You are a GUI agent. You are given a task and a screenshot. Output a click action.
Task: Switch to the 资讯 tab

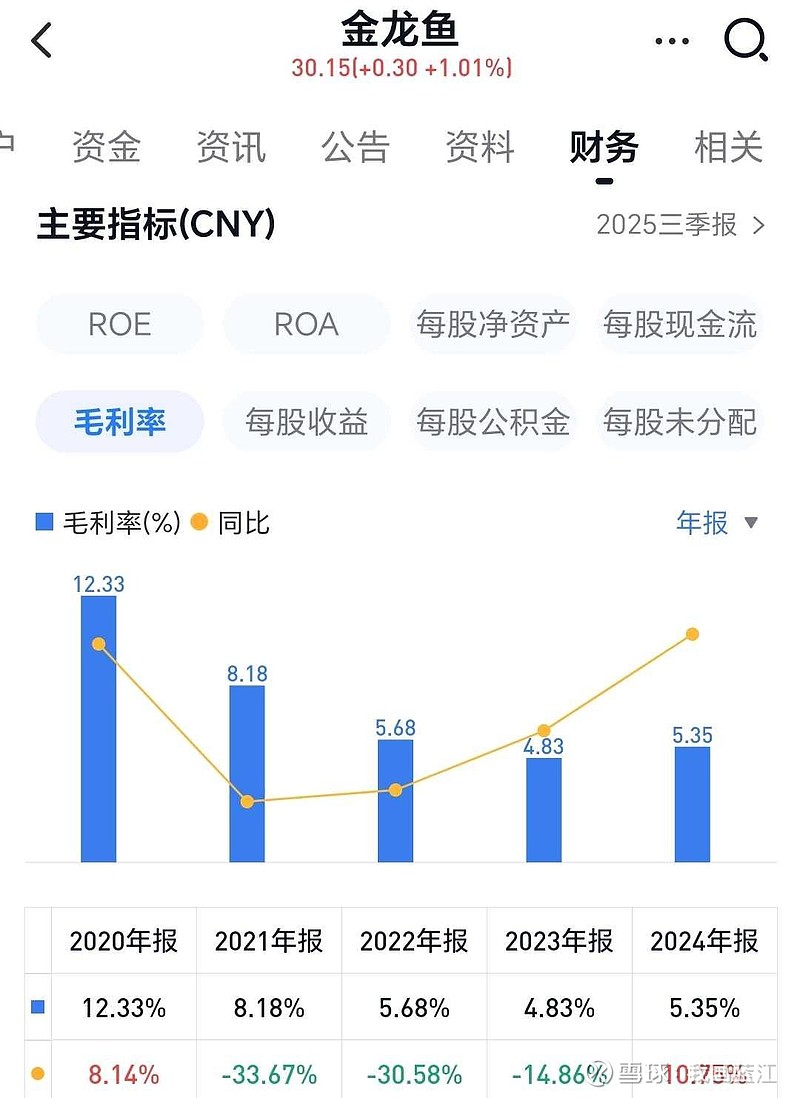231,148
